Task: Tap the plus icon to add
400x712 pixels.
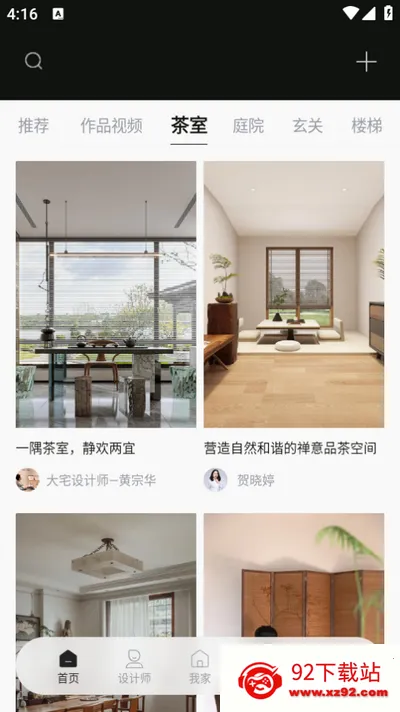Action: [366, 61]
